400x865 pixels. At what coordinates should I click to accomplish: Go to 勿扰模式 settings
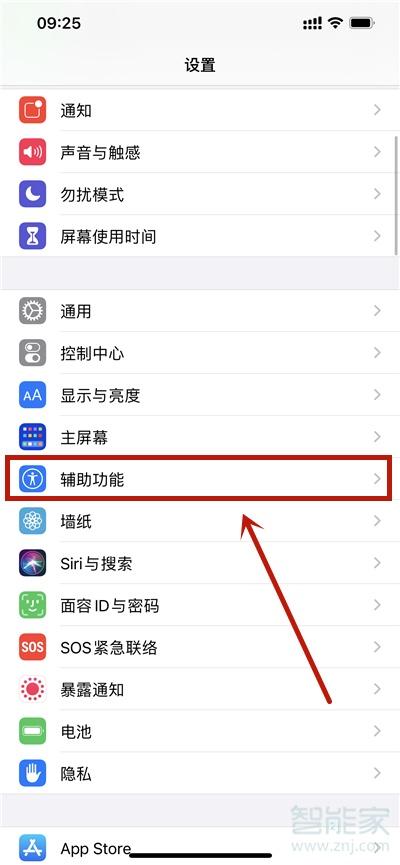[x=200, y=194]
